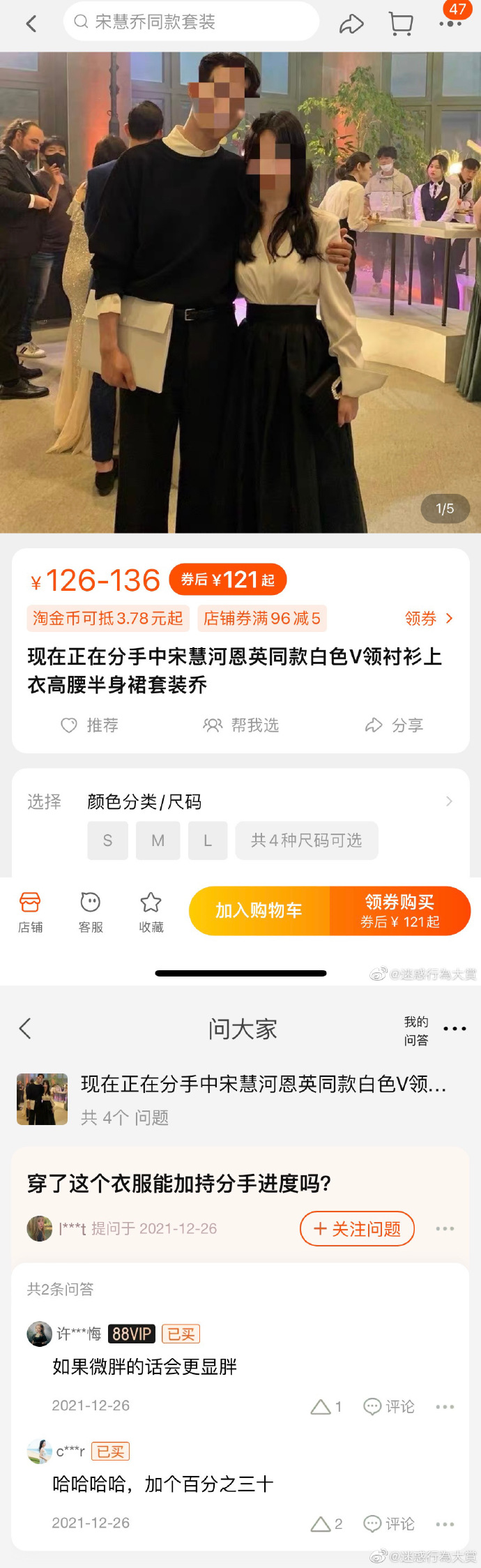Claim coupons via 领券 link
Viewport: 481px width, 1568px height.
(429, 619)
